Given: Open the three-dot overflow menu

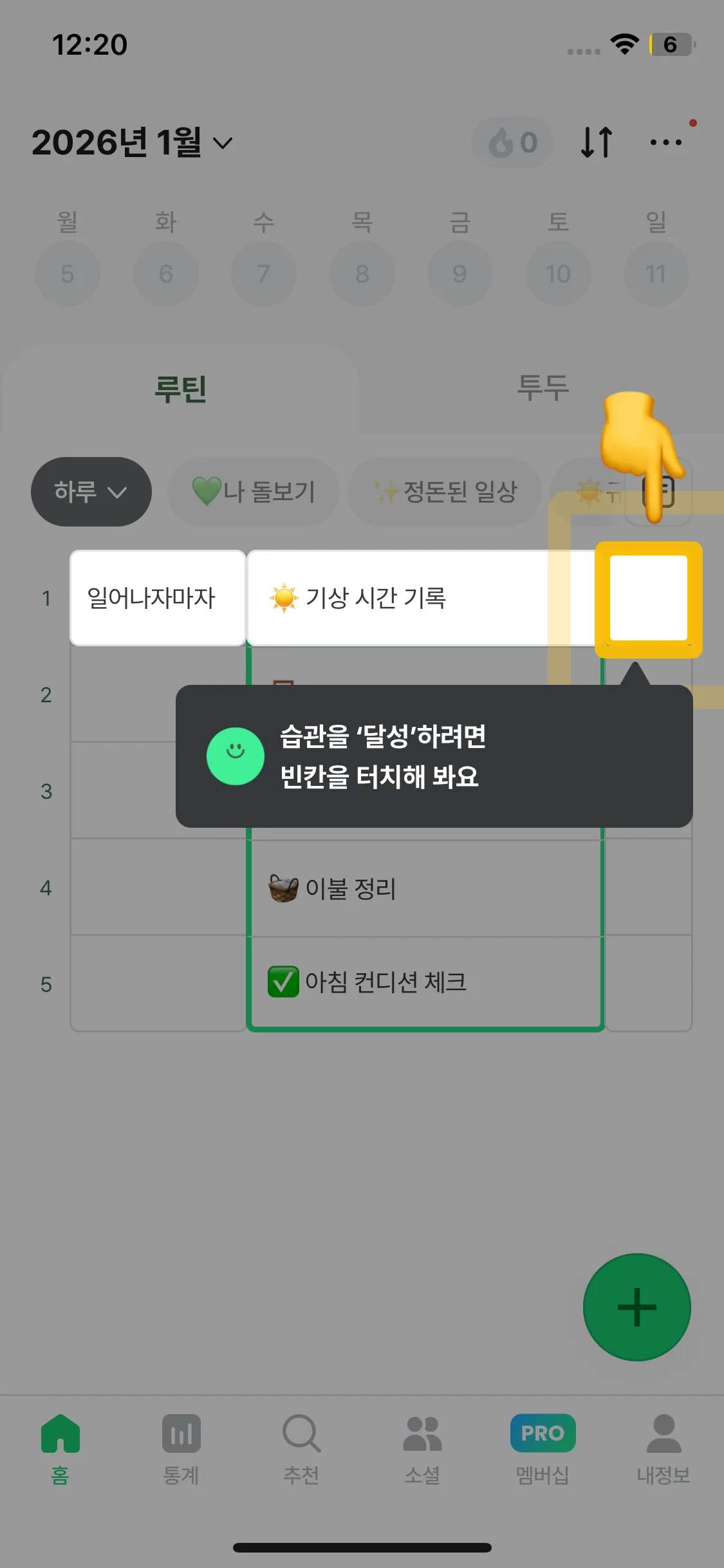Looking at the screenshot, I should coord(666,142).
